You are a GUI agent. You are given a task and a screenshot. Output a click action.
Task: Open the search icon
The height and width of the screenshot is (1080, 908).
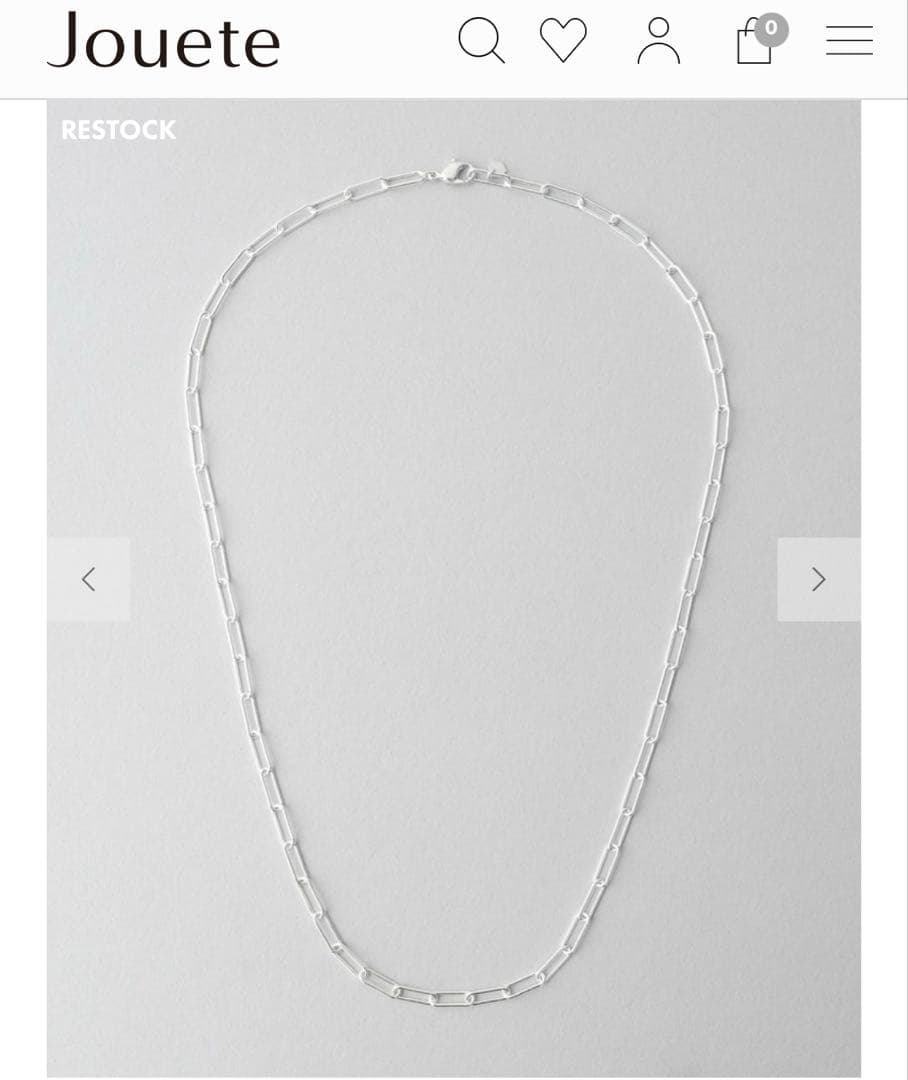click(481, 41)
